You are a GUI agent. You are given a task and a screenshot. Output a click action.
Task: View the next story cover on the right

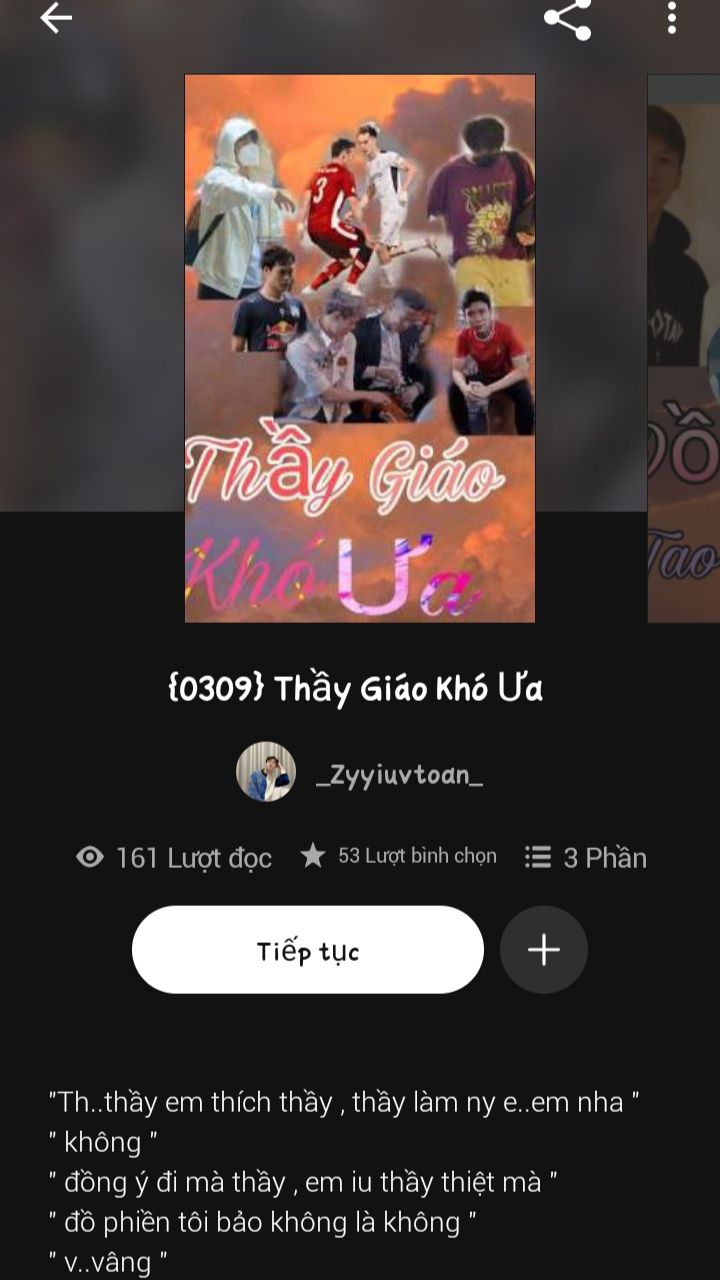coord(684,348)
